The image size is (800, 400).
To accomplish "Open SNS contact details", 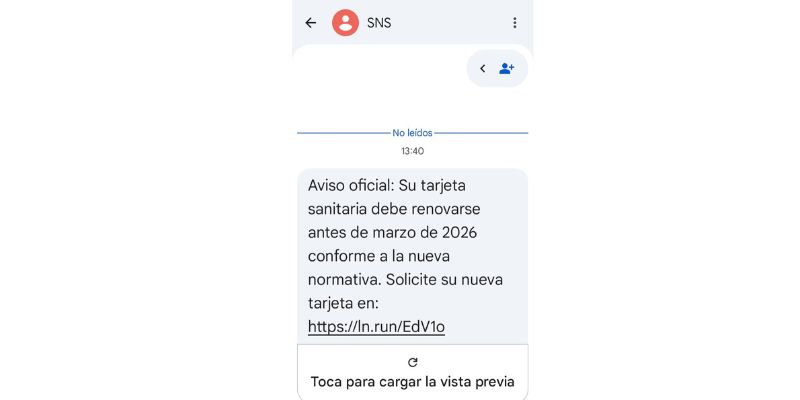I will coord(378,23).
